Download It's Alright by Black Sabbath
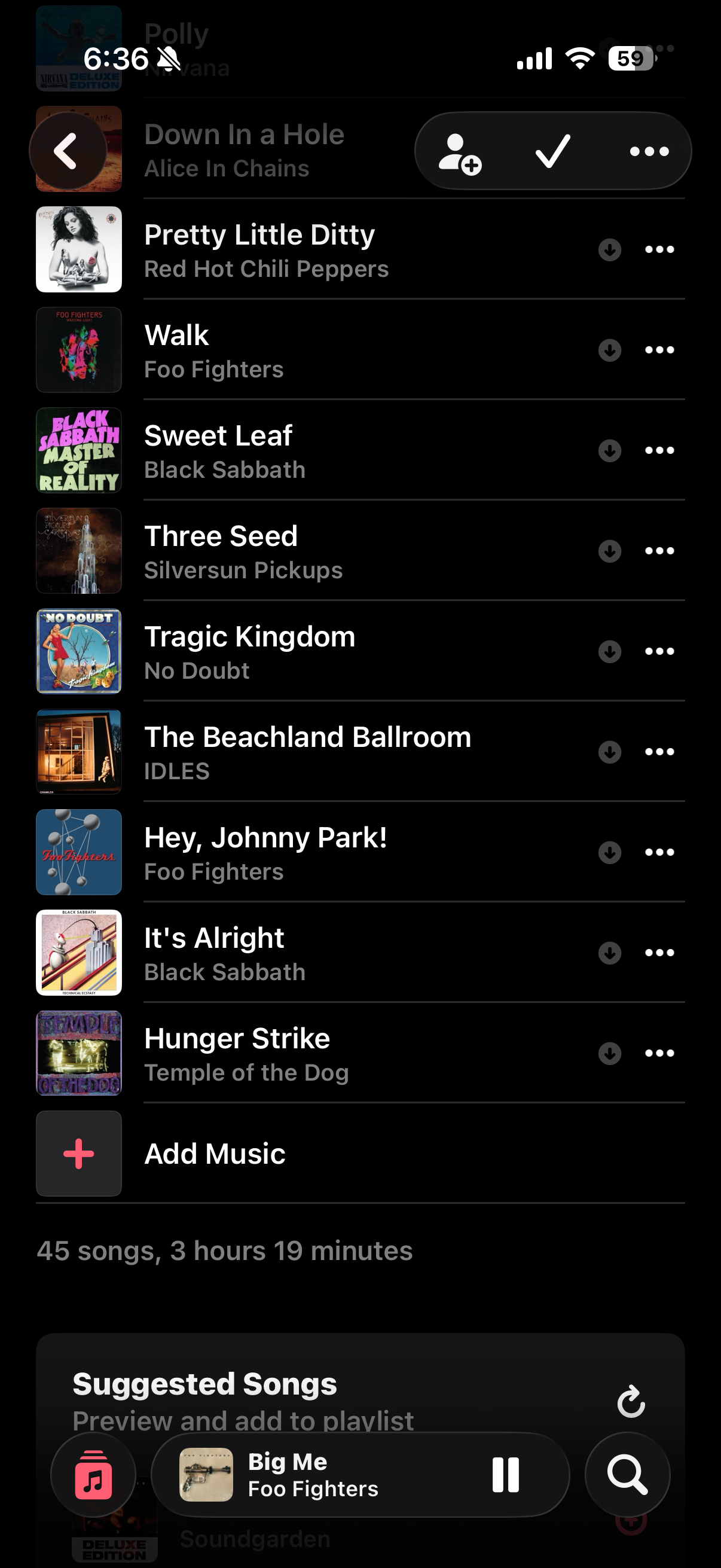The image size is (721, 1568). [x=610, y=953]
